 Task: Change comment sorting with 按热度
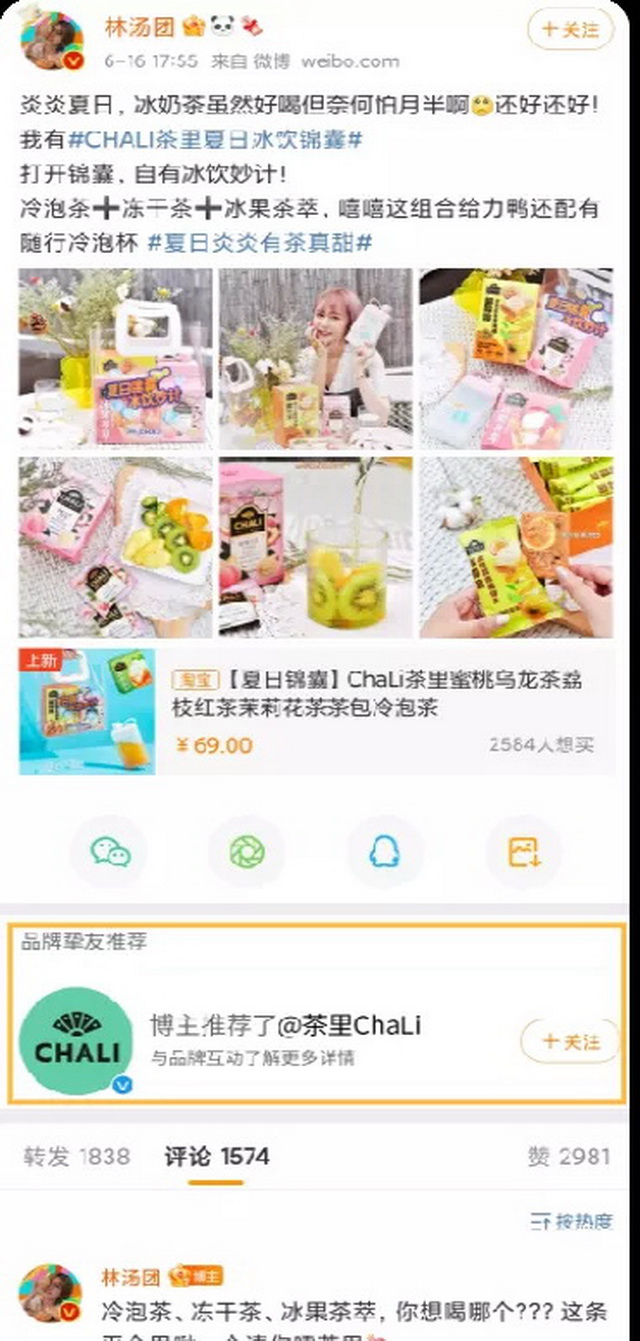point(571,1221)
